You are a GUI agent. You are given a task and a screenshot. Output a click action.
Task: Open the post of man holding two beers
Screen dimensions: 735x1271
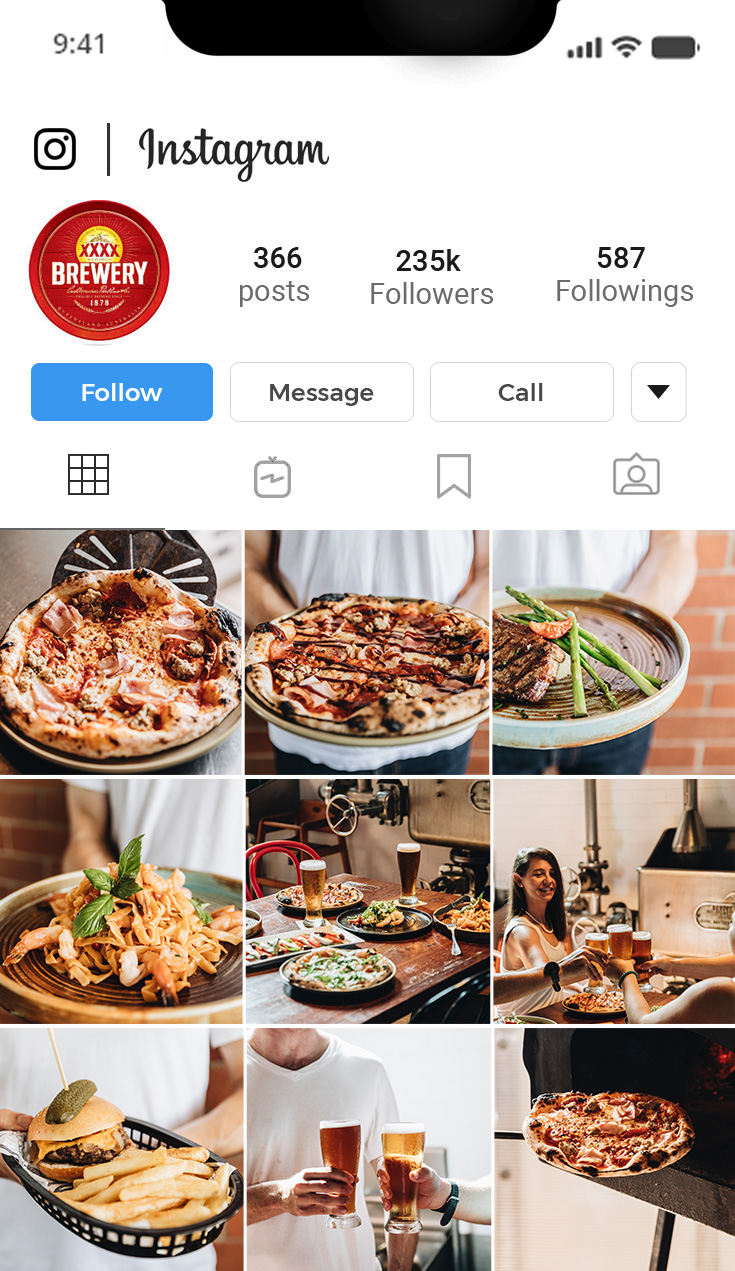367,1149
